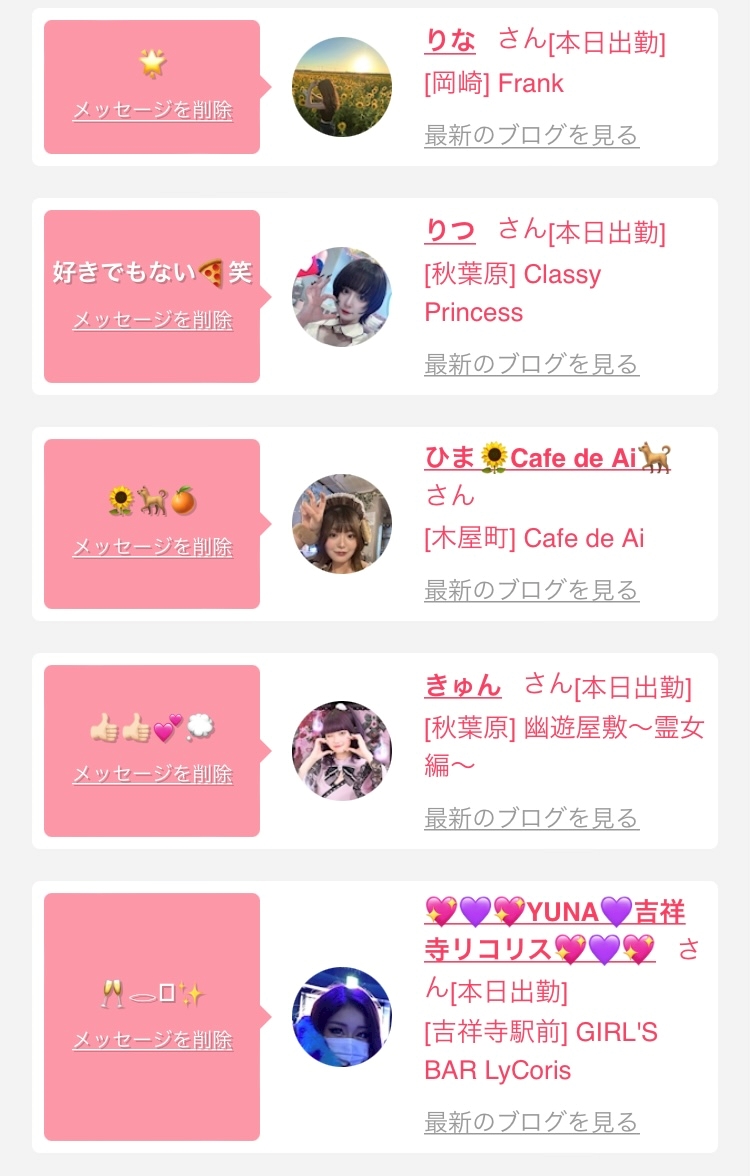Open ひま Cafe de Ai profile link
The image size is (750, 1176).
pos(548,458)
